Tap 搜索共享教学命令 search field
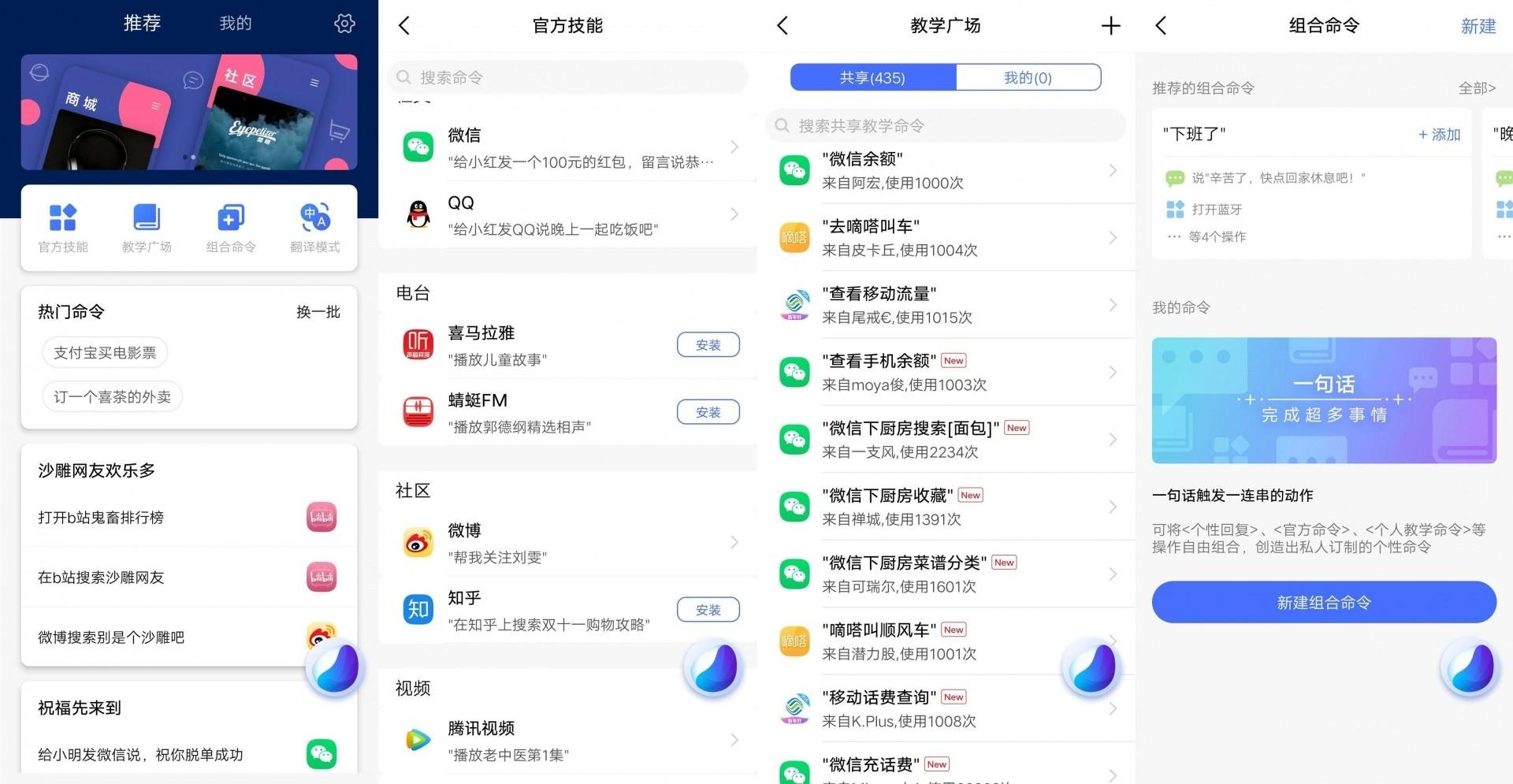The width and height of the screenshot is (1513, 784). click(946, 126)
